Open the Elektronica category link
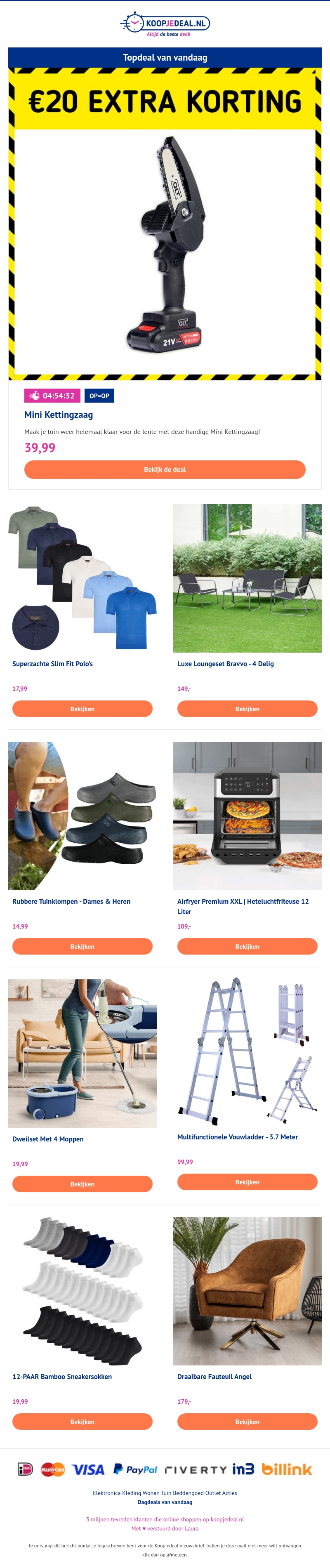 pos(106,1493)
